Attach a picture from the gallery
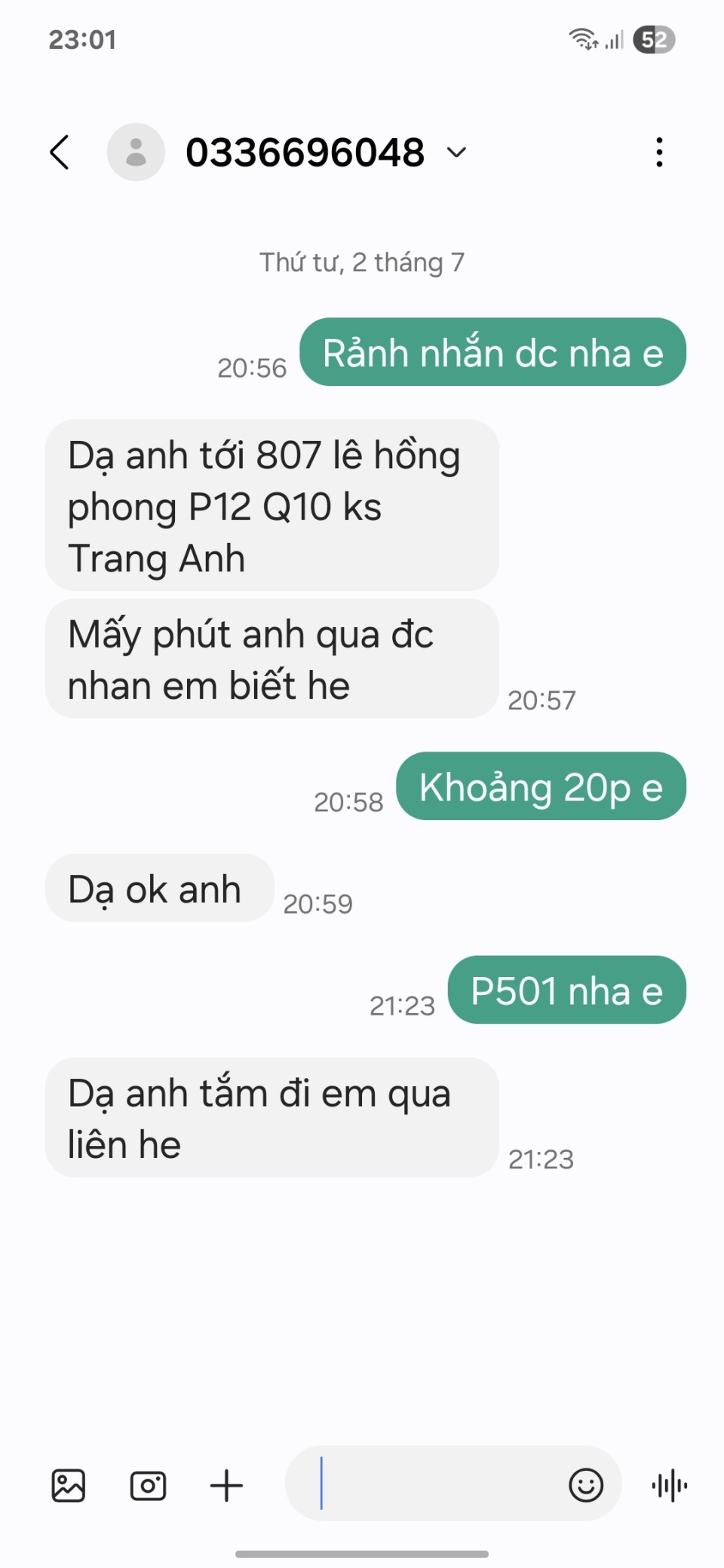 coord(68,1486)
